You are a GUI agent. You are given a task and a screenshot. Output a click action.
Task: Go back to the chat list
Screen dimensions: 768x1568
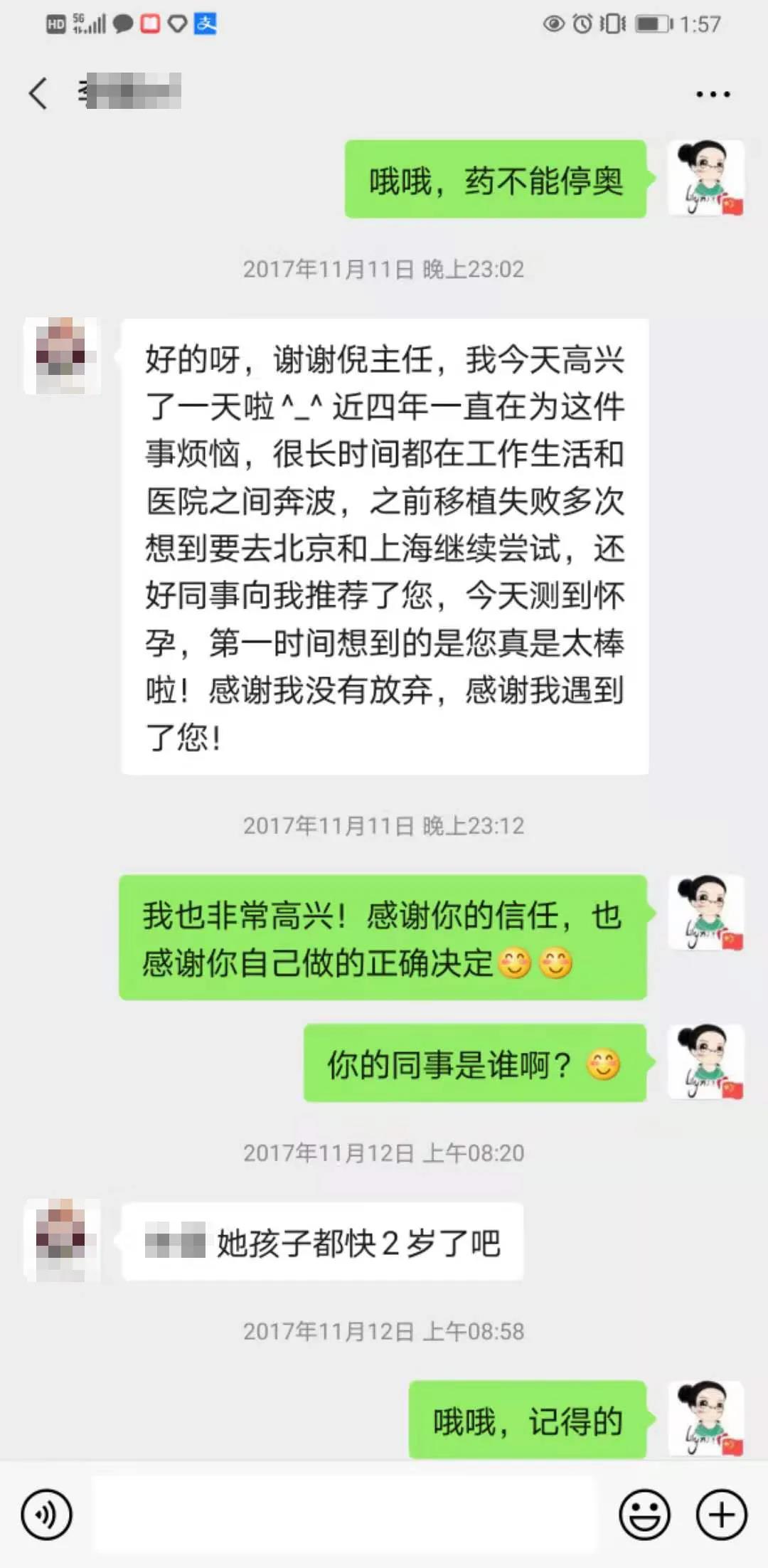[x=38, y=93]
